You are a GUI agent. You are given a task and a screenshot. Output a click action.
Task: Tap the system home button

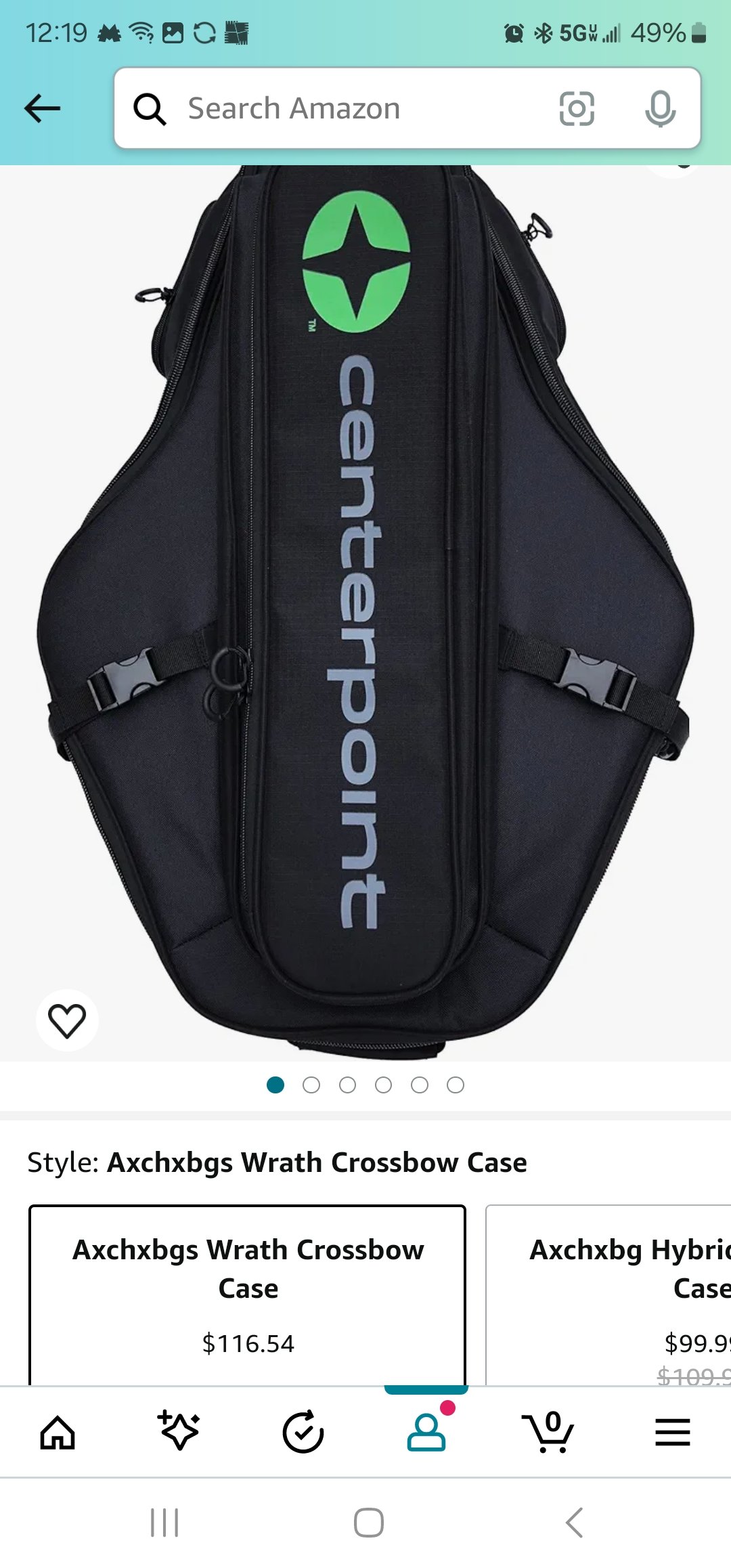369,1523
